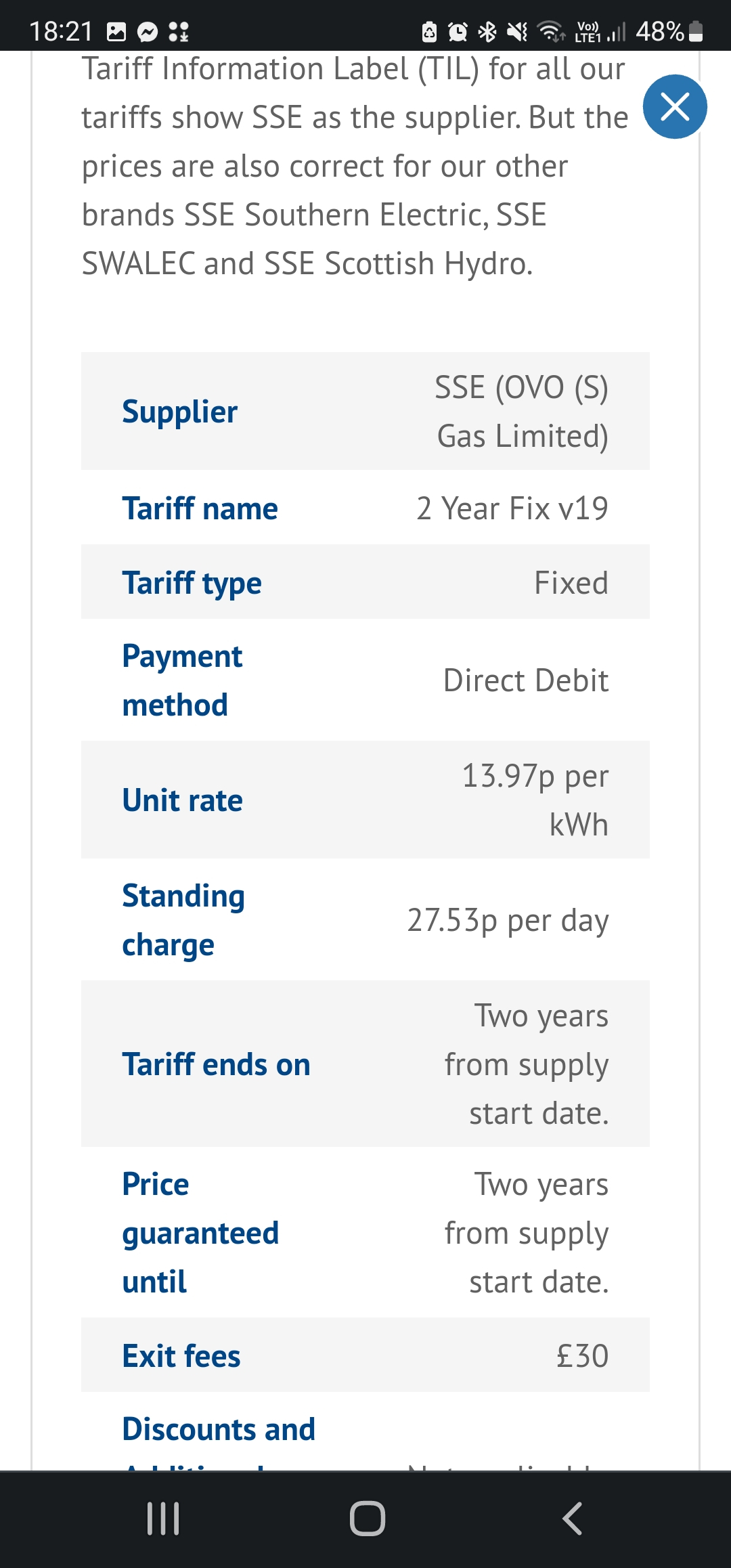Open the recent apps view
The height and width of the screenshot is (1568, 731).
click(163, 1518)
